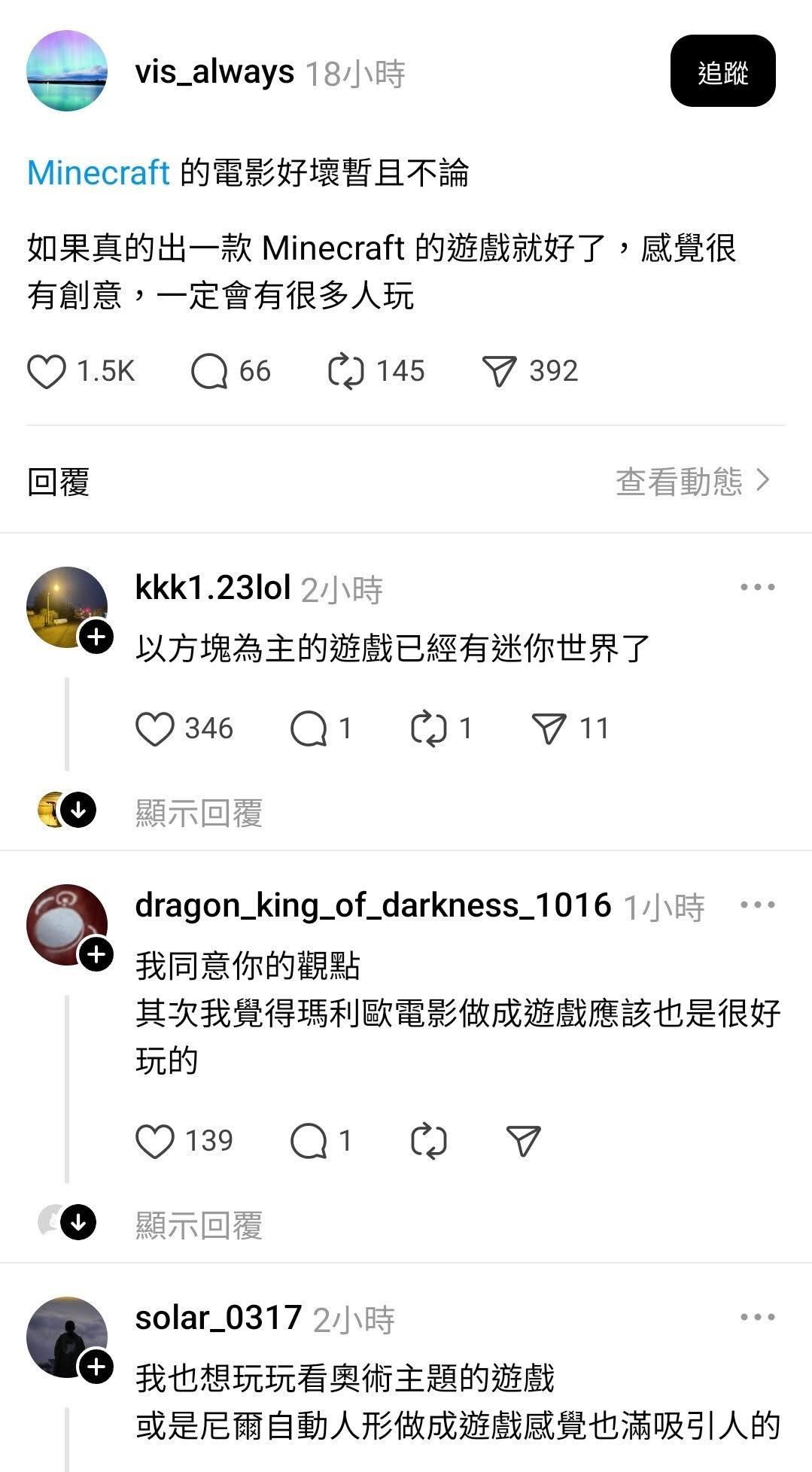
Task: Open 查看動態 activity view
Action: 692,482
